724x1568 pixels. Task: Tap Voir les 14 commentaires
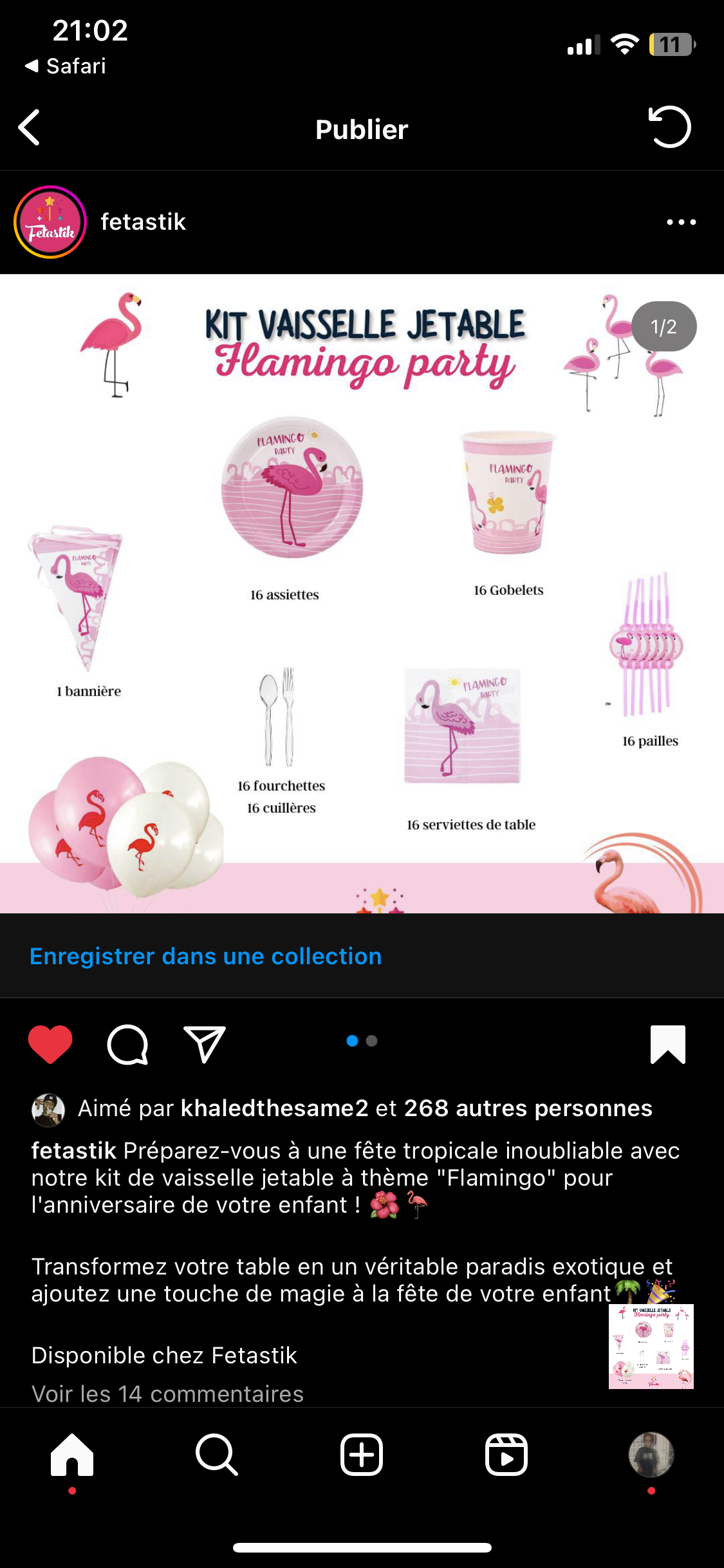pyautogui.click(x=167, y=1394)
